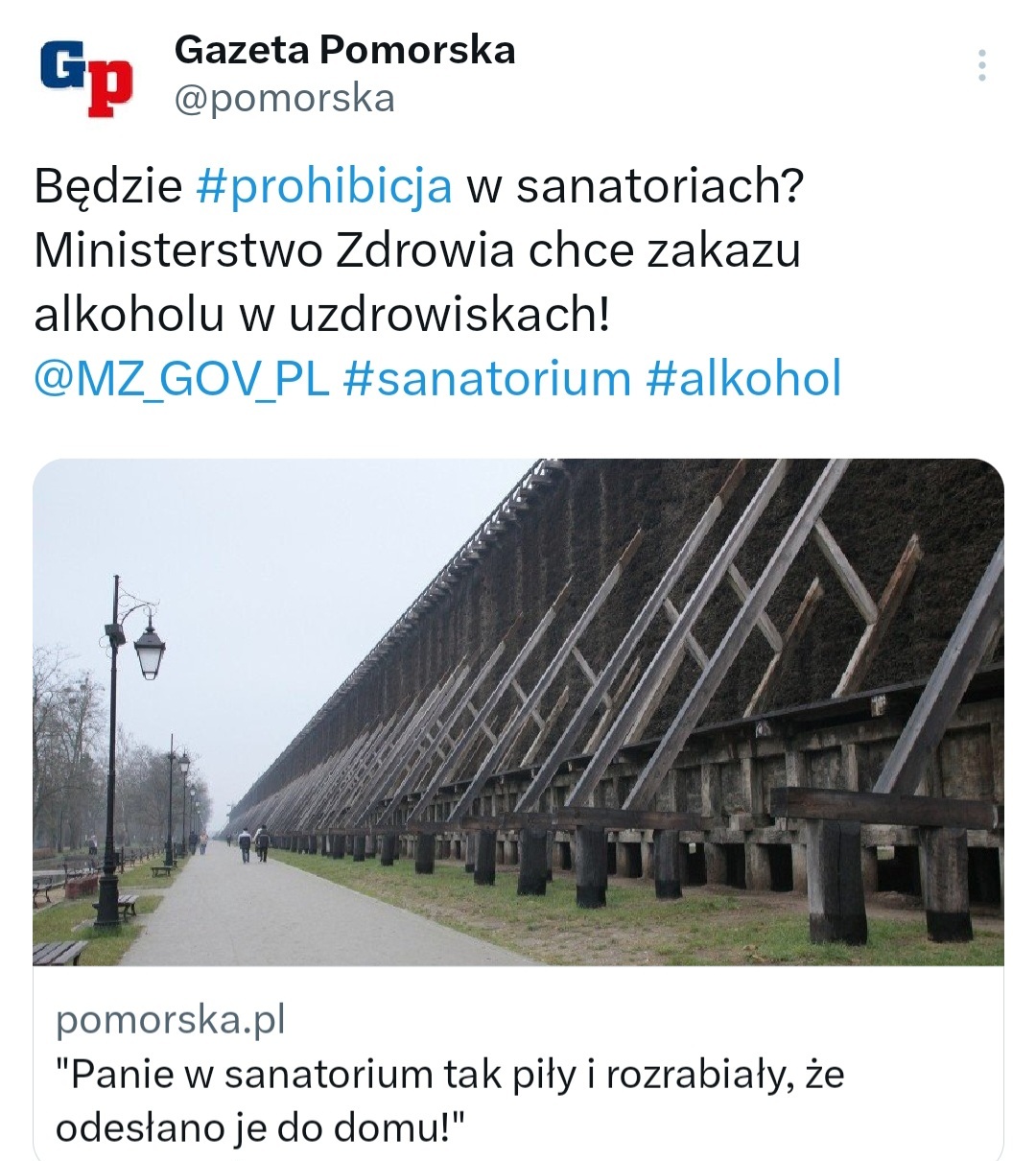Open the tweet's overflow menu
The image size is (1036, 1161).
(981, 65)
